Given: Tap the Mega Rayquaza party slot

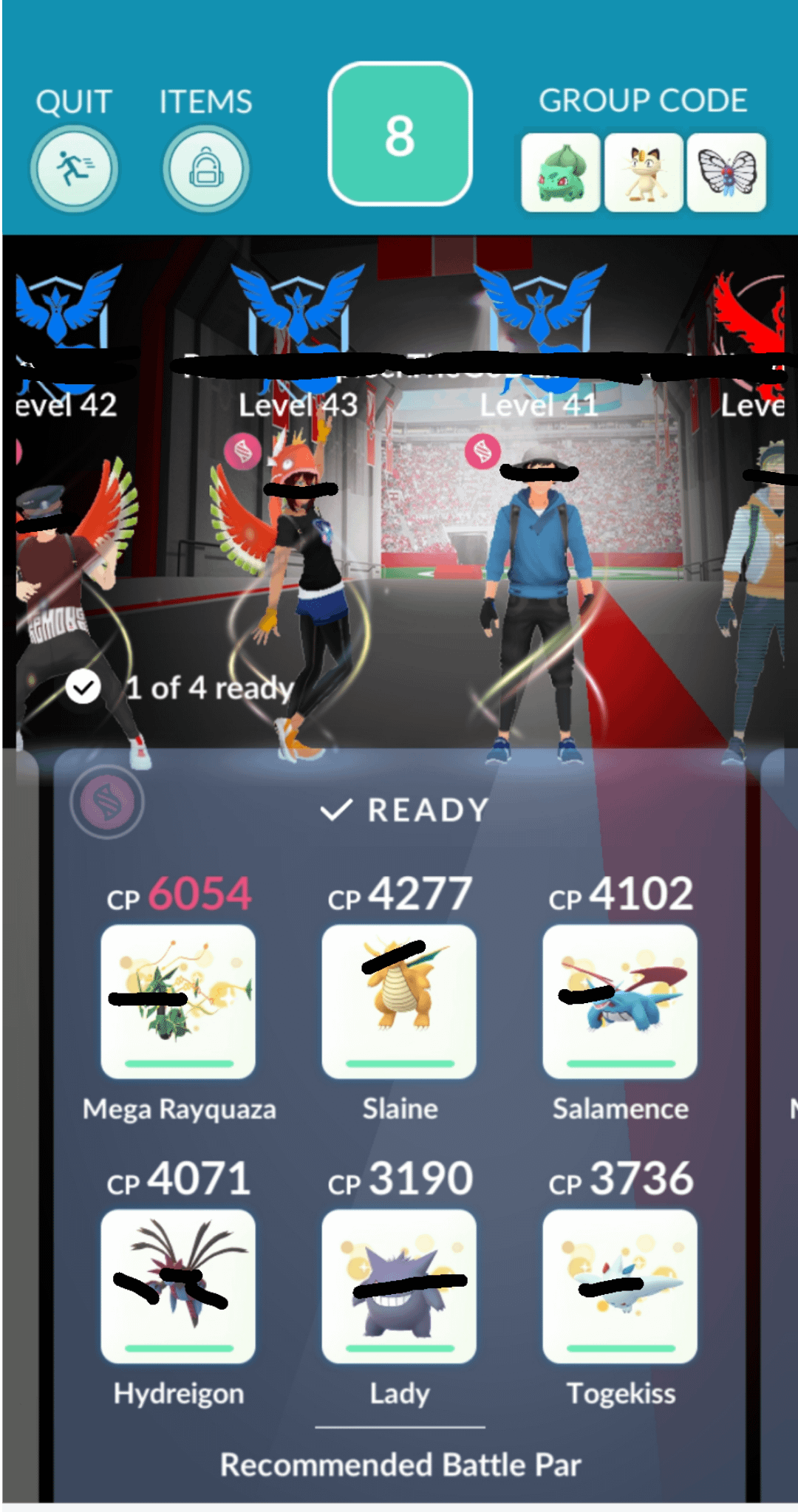Looking at the screenshot, I should 178,1001.
